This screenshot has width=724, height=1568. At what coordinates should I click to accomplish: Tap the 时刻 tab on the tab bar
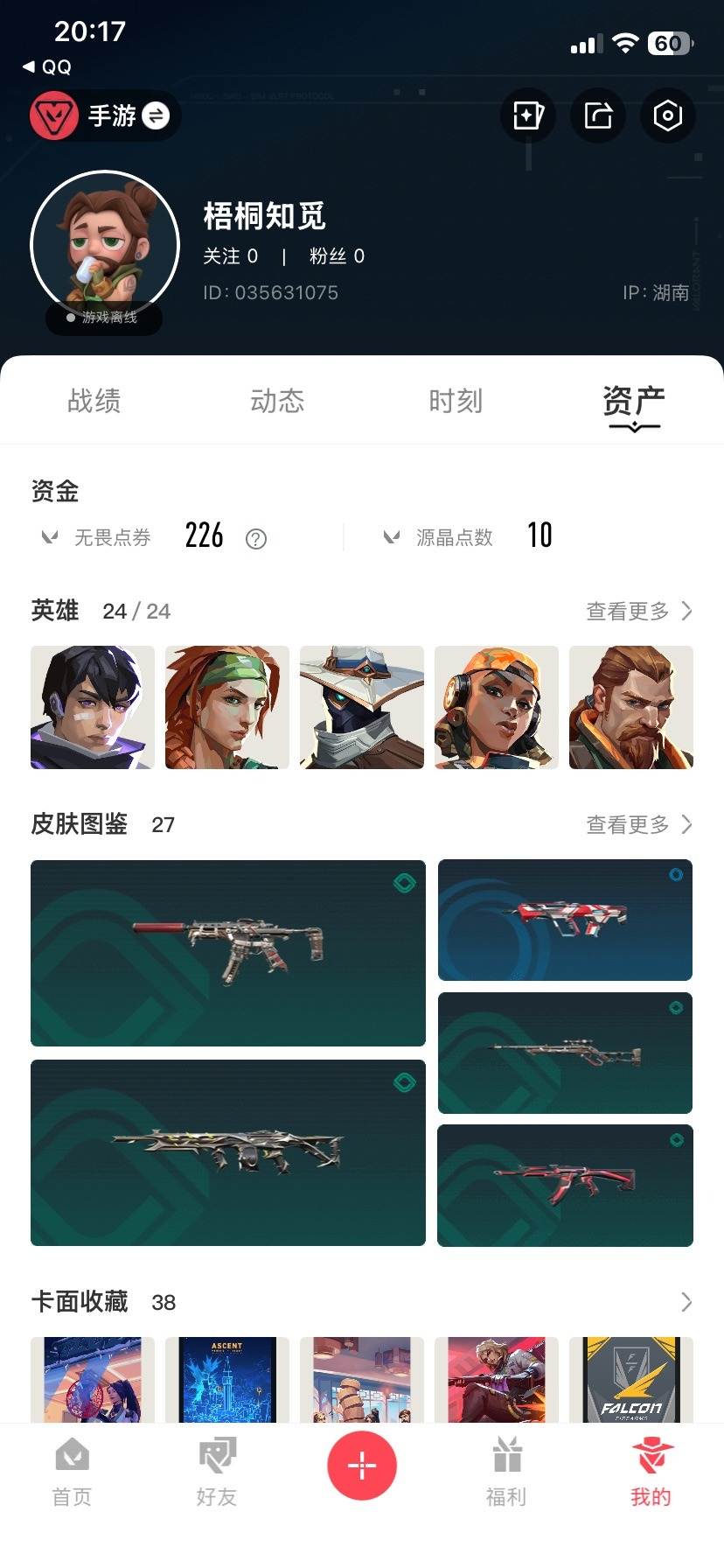[456, 401]
